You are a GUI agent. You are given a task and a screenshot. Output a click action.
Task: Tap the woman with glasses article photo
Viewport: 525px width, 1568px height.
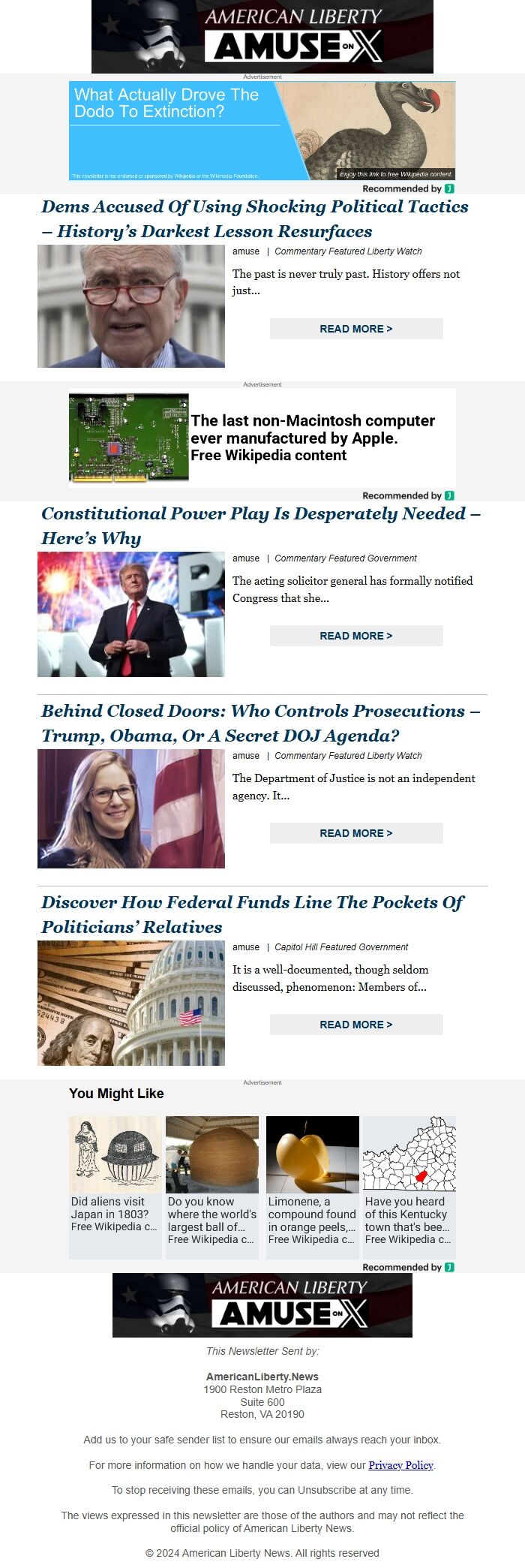(131, 808)
